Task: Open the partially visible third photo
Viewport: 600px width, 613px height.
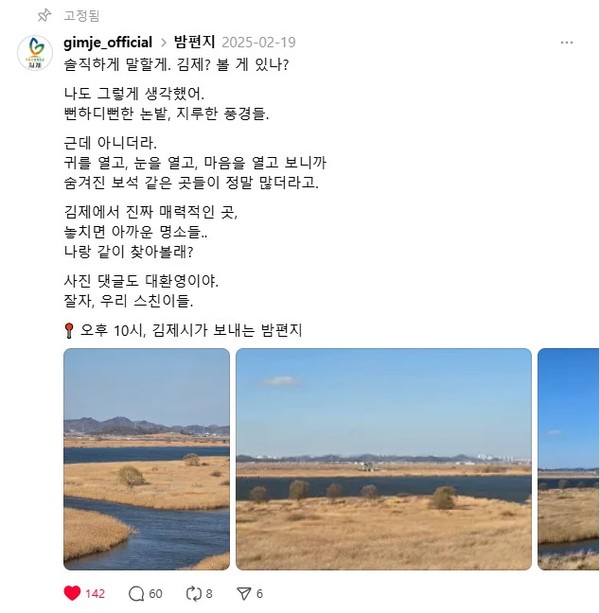Action: [568, 459]
